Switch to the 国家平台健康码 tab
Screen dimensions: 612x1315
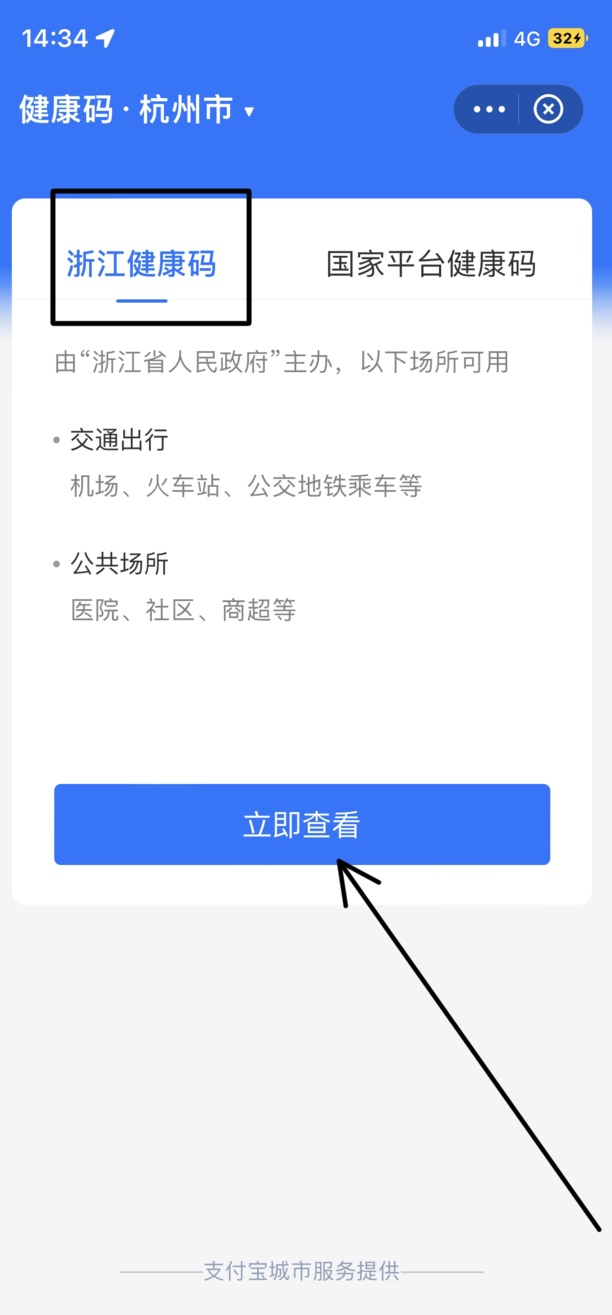tap(431, 264)
